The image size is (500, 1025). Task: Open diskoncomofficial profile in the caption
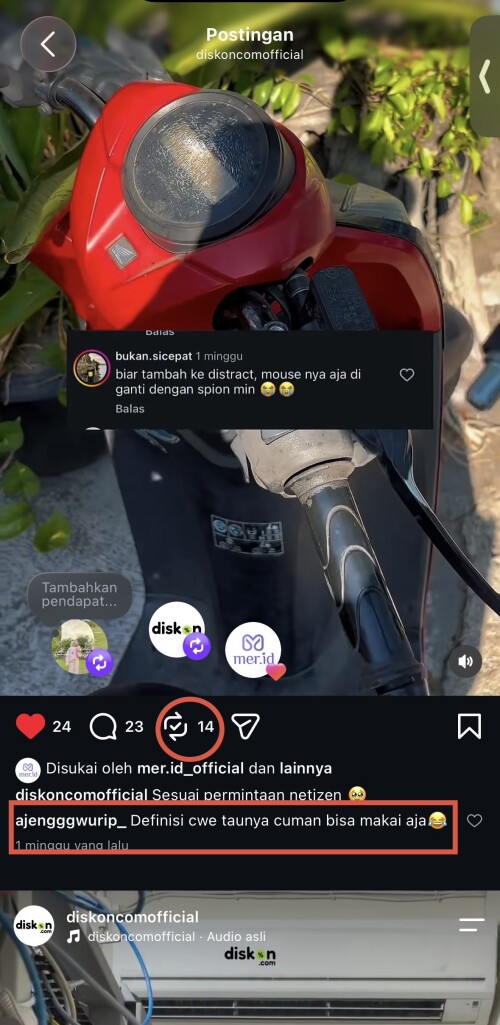click(82, 795)
